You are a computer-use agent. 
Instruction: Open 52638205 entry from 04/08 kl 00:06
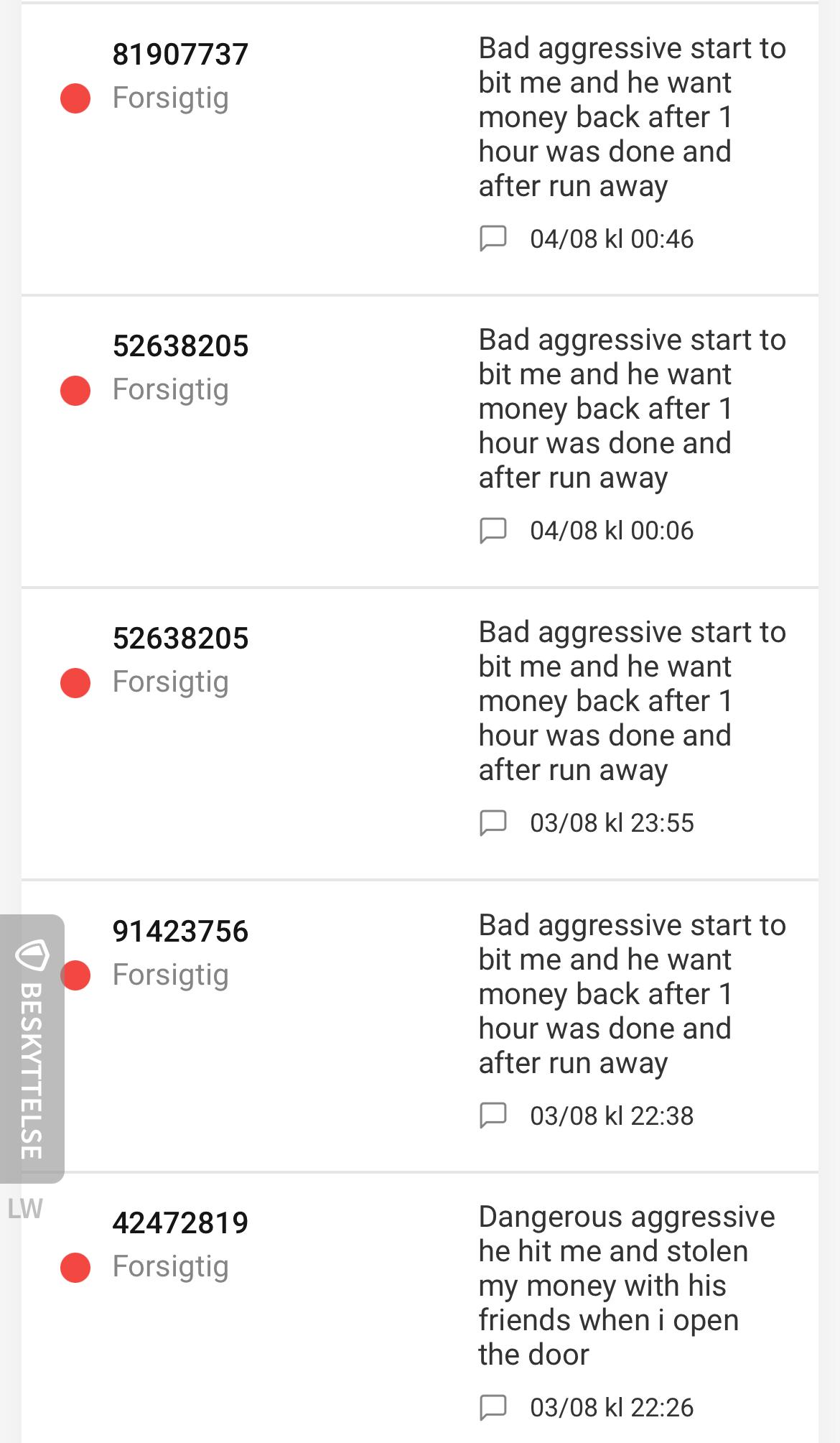[420, 441]
